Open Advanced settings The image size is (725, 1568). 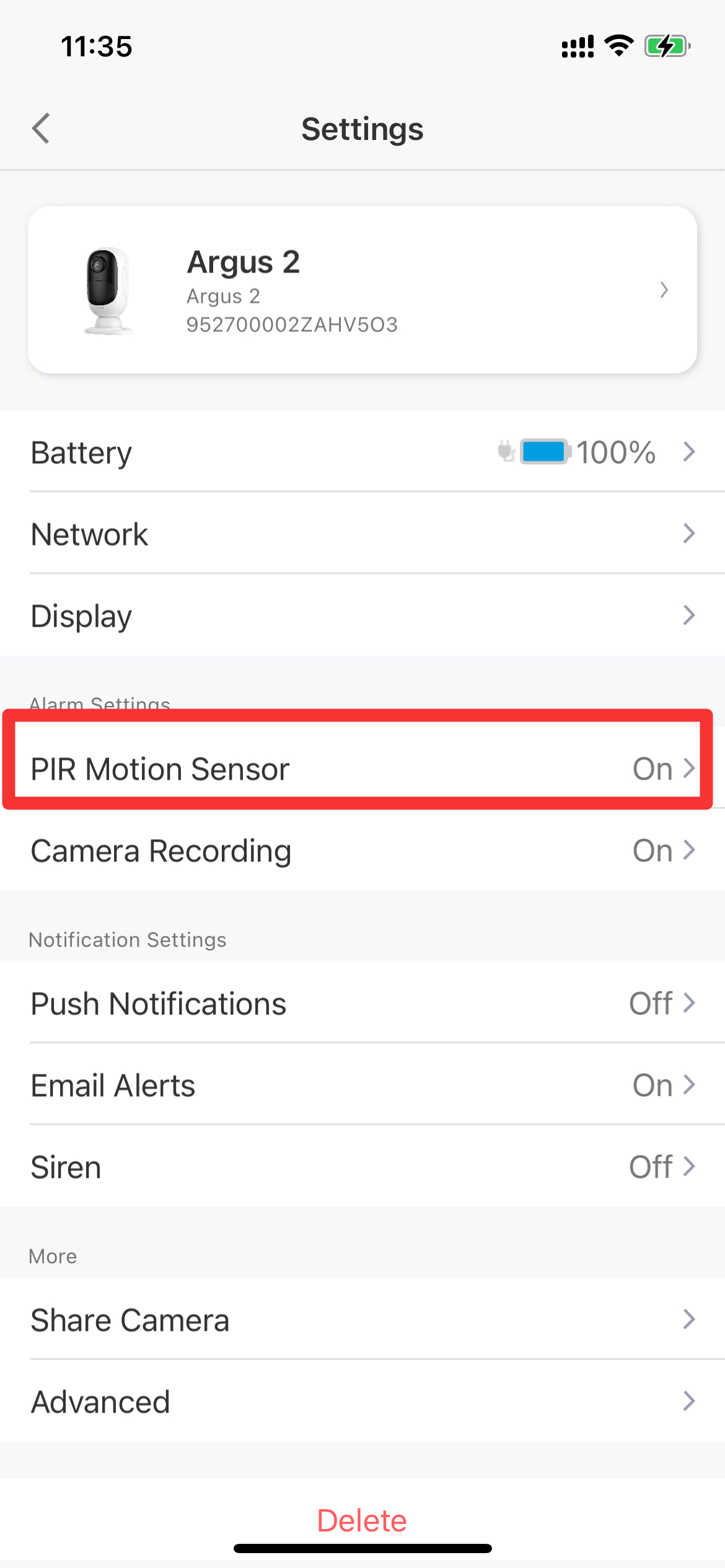(362, 1401)
